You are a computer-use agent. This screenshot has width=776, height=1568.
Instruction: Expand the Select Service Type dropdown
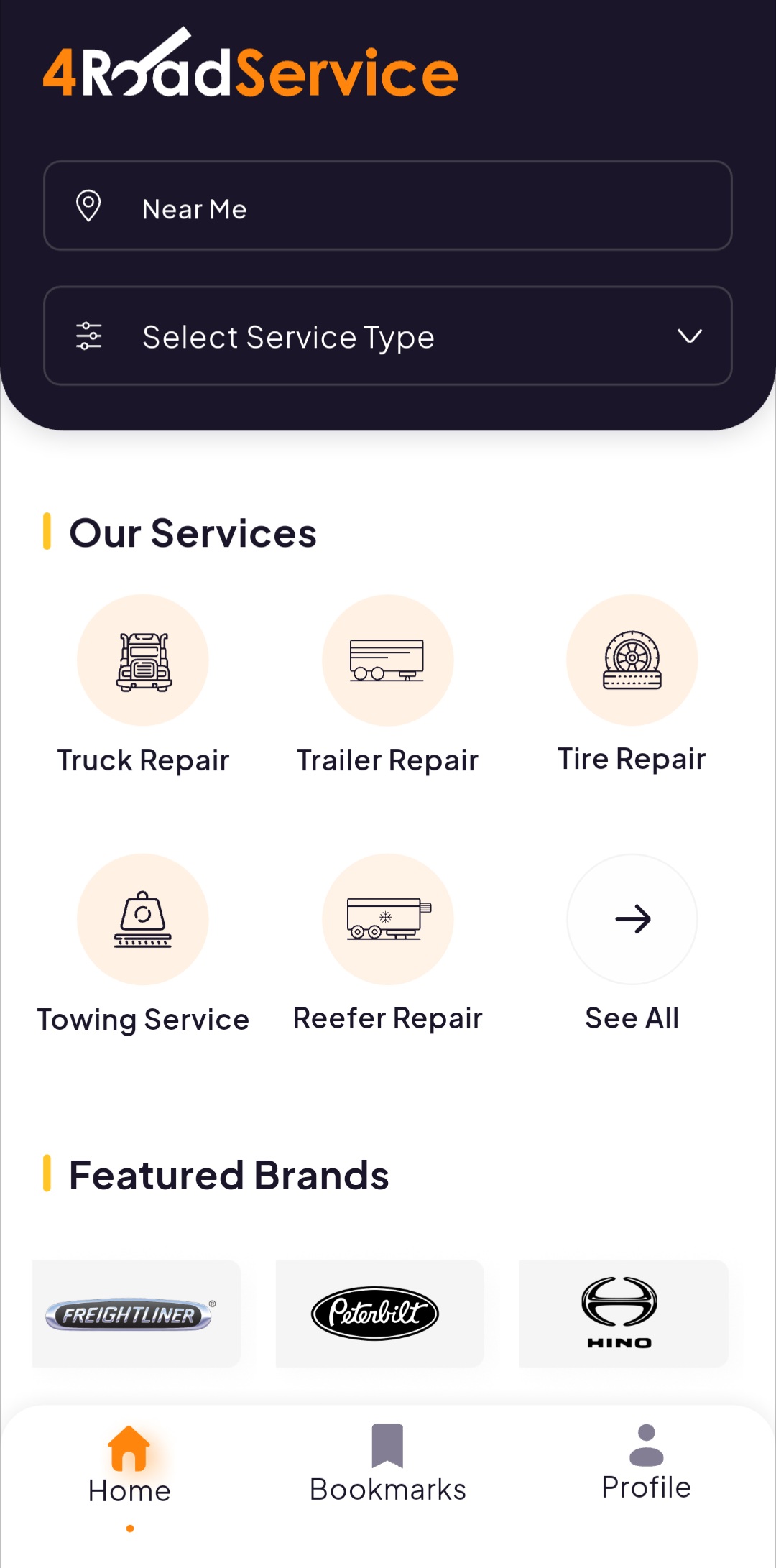point(388,336)
